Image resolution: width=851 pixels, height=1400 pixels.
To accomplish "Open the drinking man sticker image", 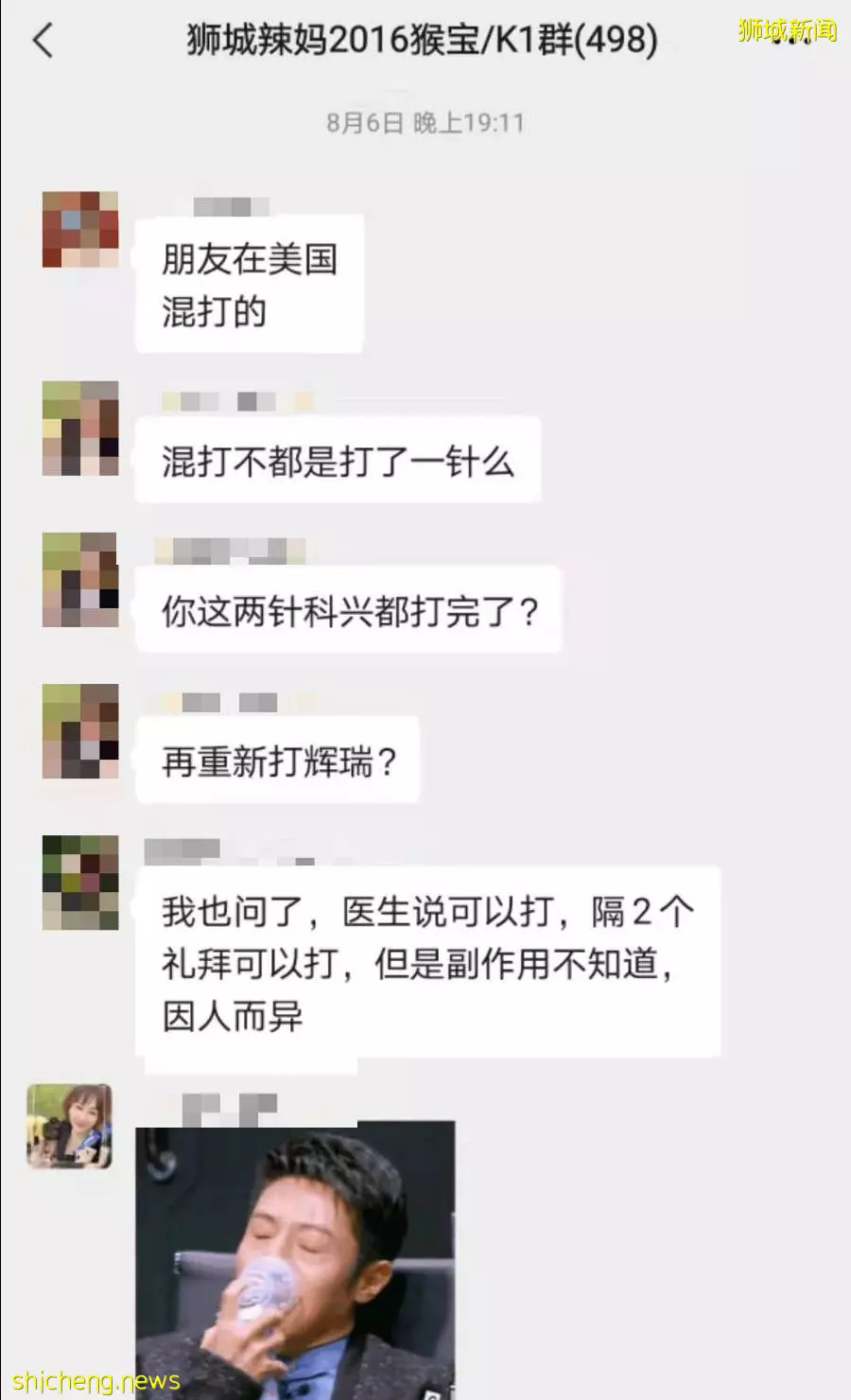I will [295, 1260].
